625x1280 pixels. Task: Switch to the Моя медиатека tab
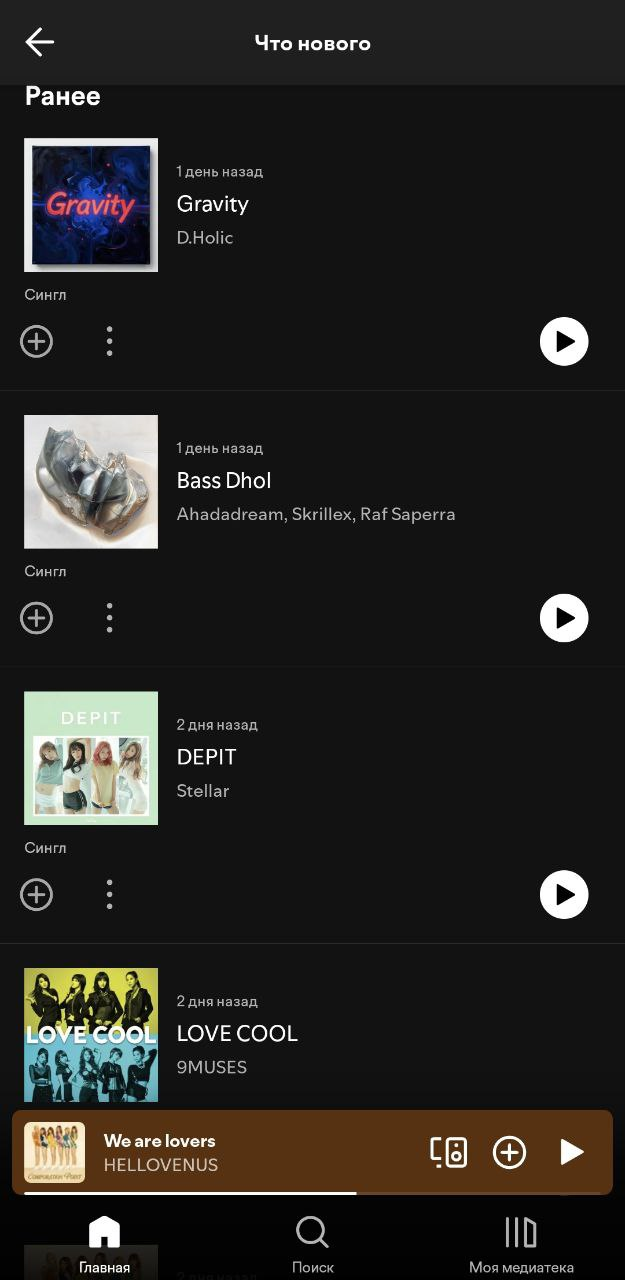[521, 1244]
